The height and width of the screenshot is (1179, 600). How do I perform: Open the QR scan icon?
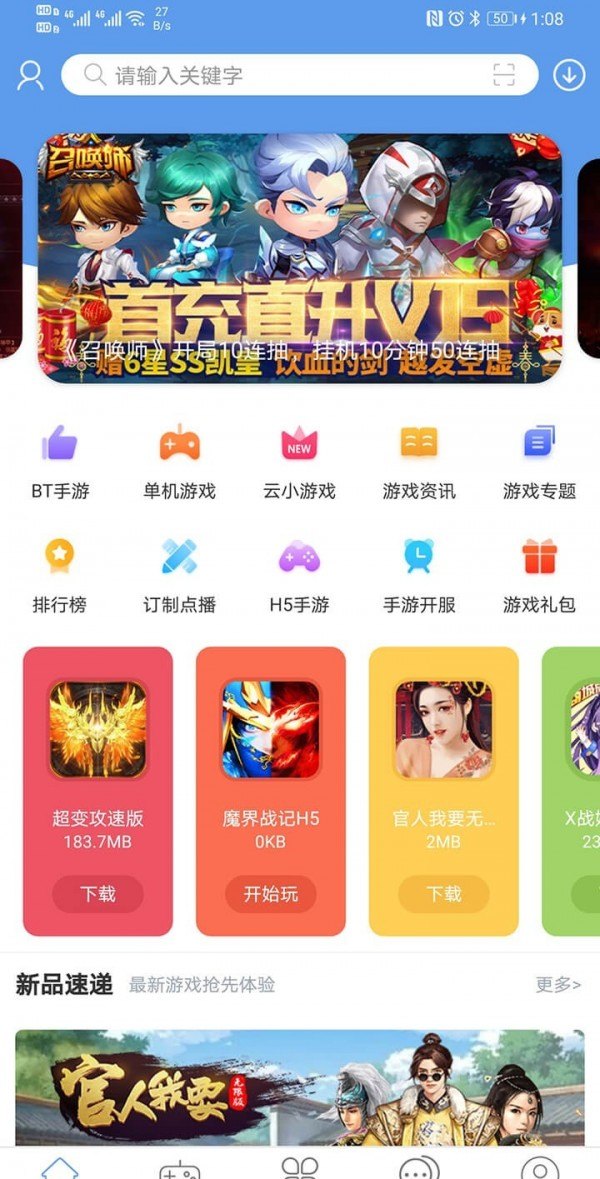click(504, 75)
